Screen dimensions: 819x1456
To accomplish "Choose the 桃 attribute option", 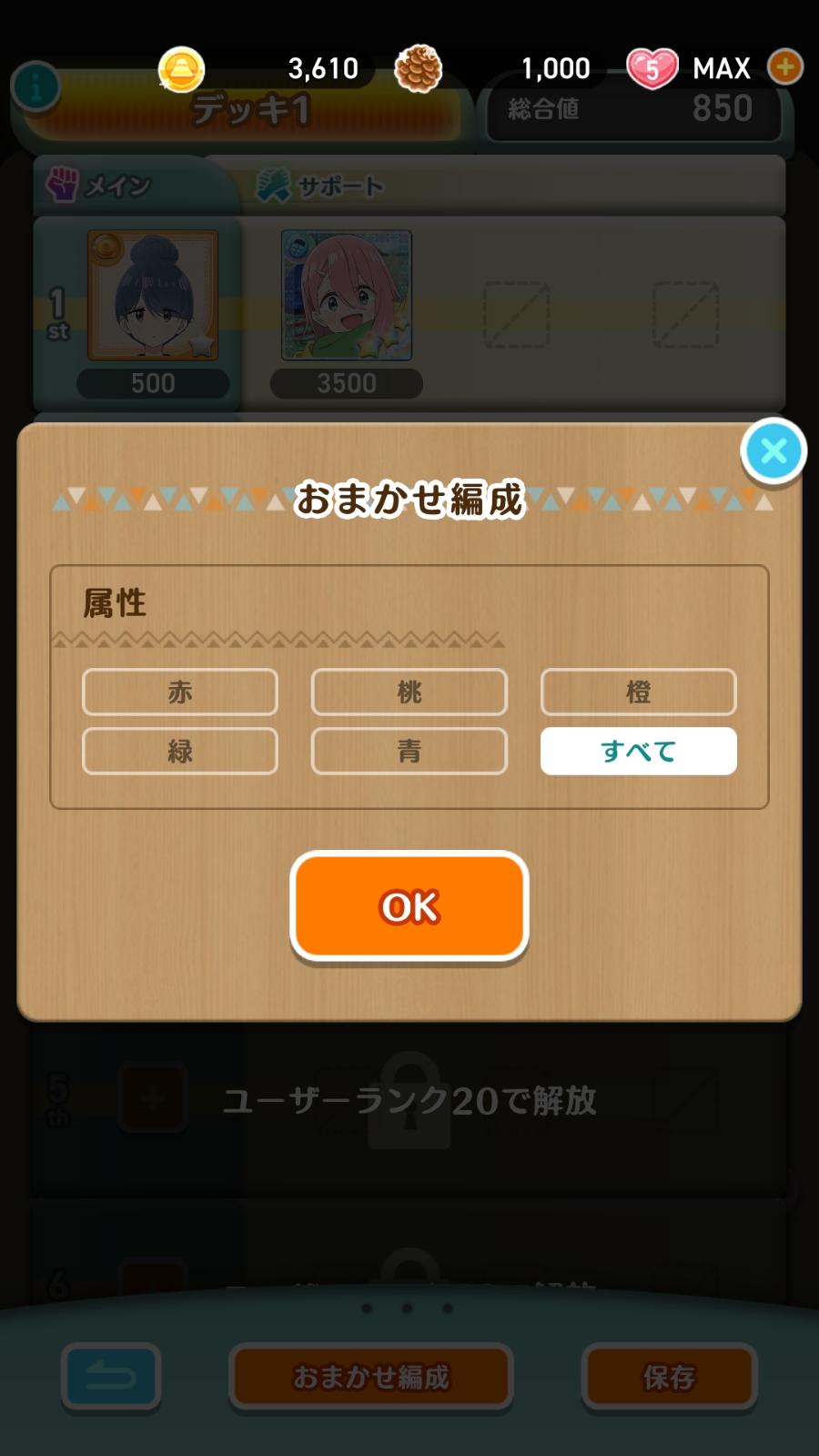I will coord(409,693).
